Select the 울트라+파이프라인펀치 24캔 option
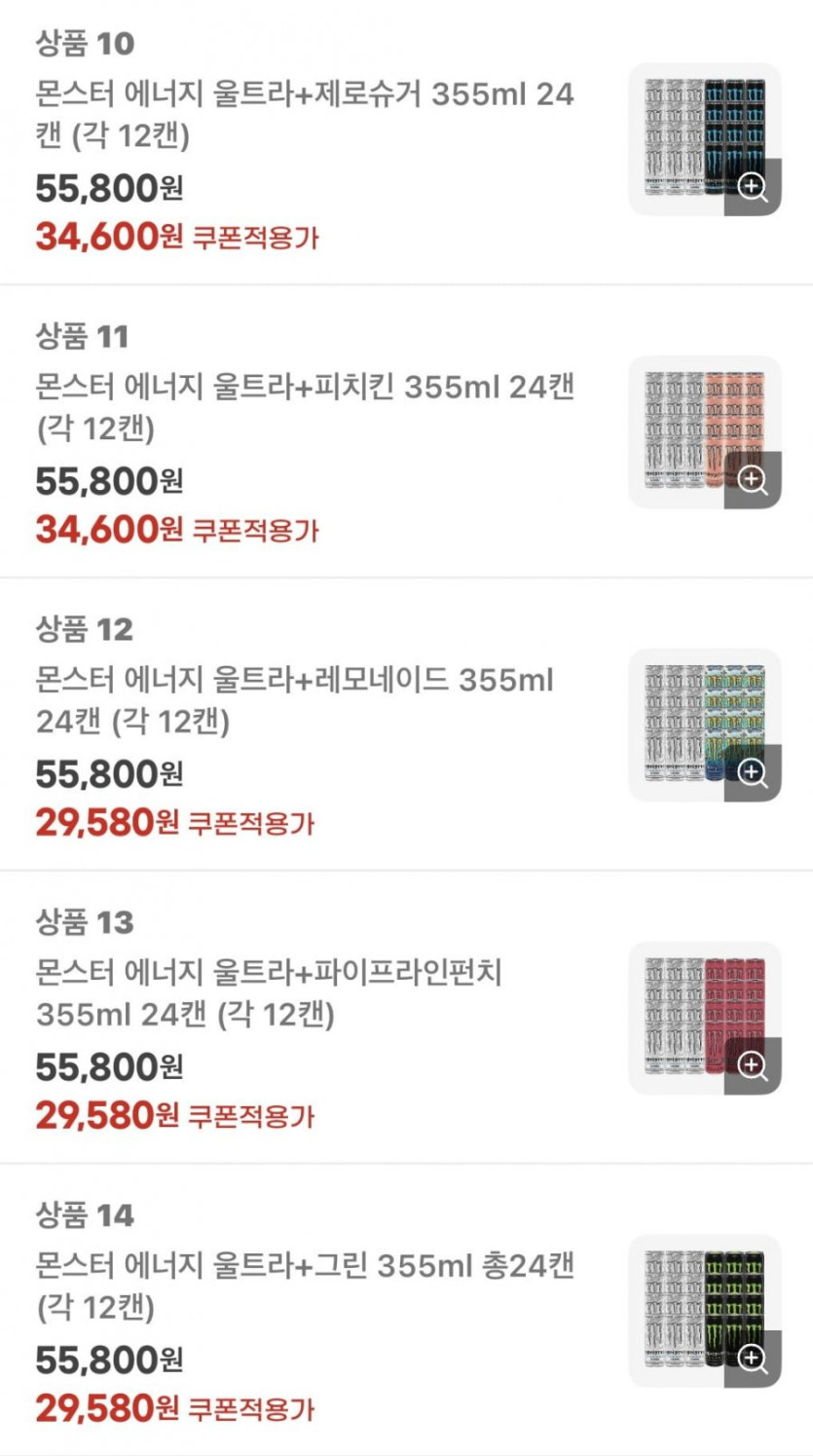Viewport: 813px width, 1456px height. tap(269, 993)
